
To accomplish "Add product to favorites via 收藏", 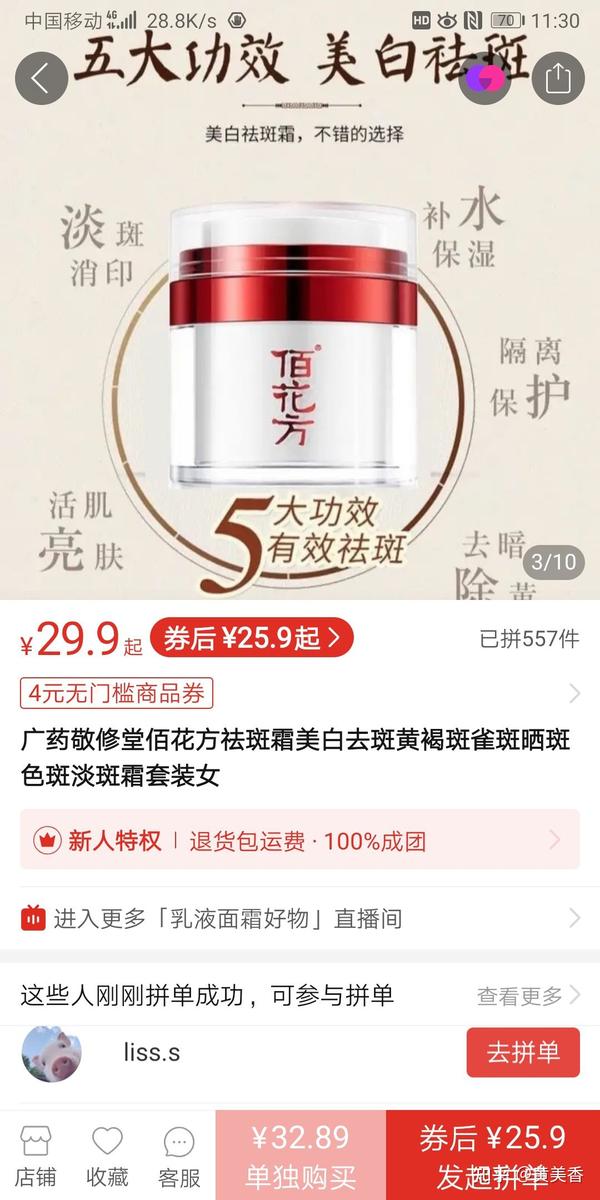I will click(x=107, y=1155).
